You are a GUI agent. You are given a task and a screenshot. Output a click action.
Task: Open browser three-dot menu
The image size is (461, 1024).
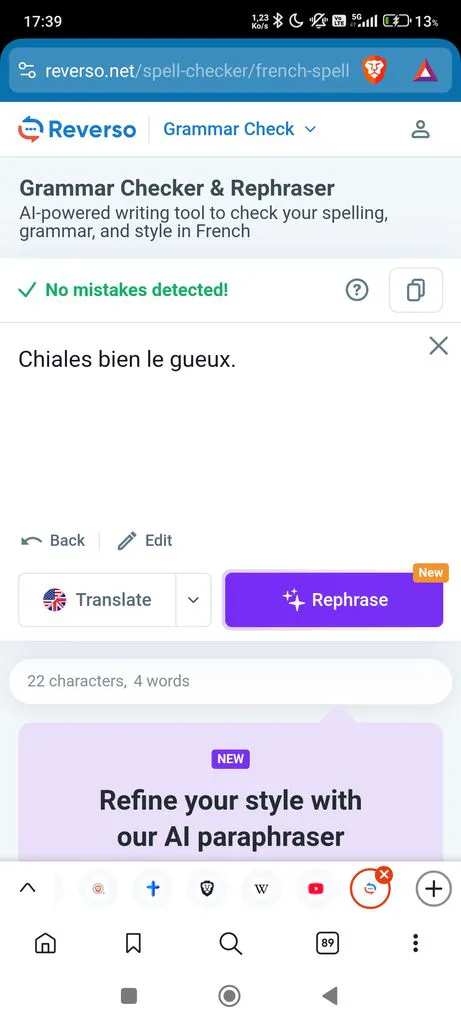click(415, 942)
